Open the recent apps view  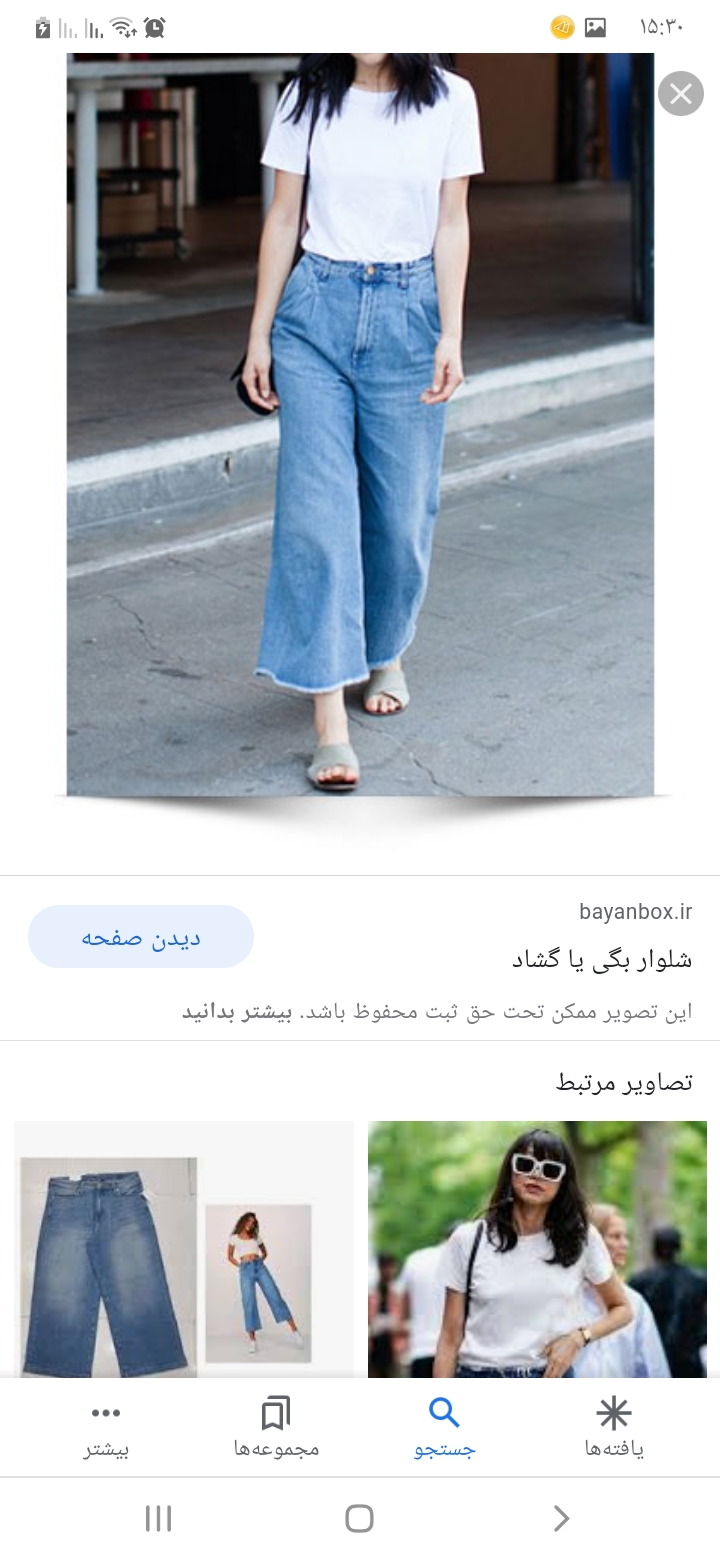pyautogui.click(x=158, y=1518)
